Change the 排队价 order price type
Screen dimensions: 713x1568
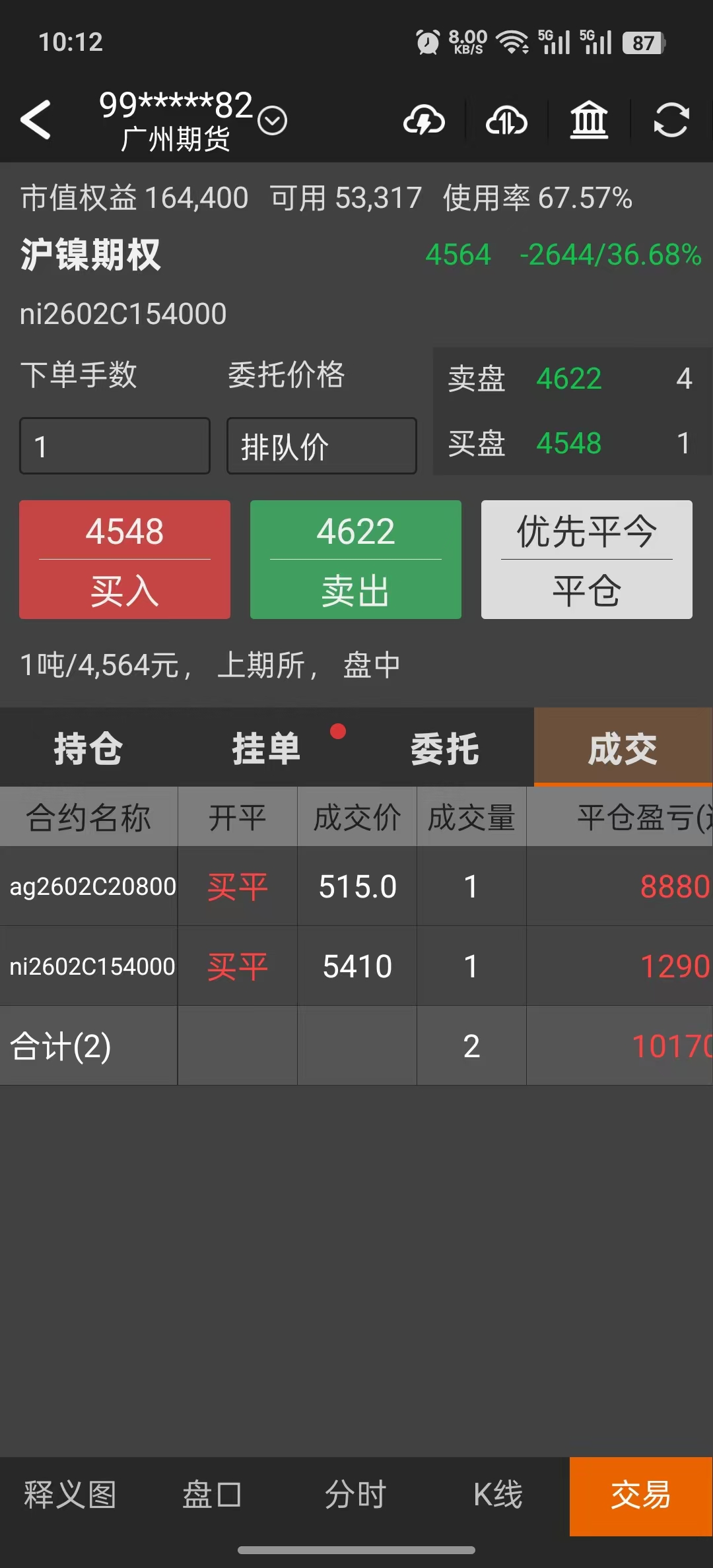click(322, 446)
